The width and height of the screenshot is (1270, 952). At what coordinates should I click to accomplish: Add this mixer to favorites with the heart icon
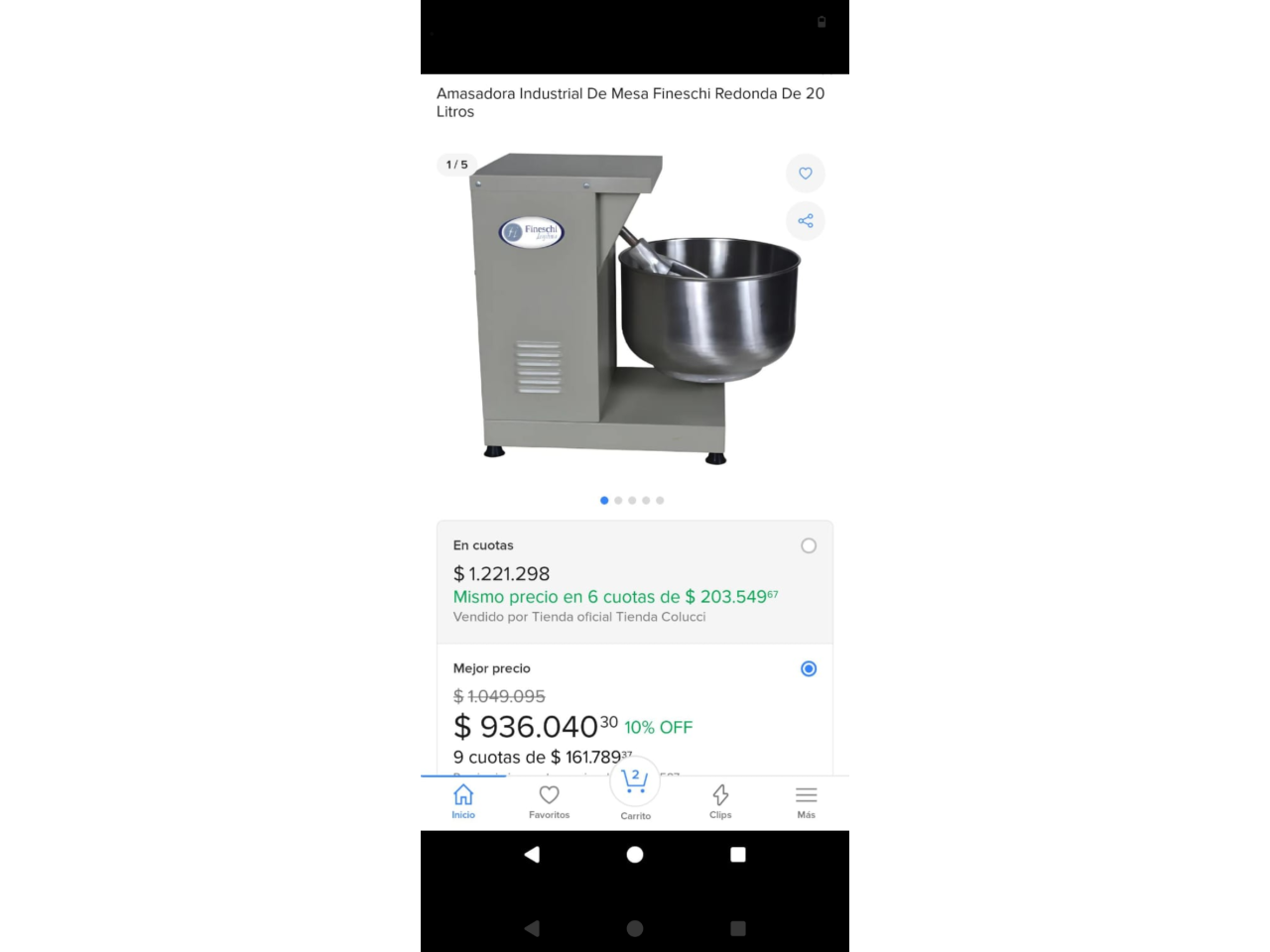pyautogui.click(x=806, y=174)
